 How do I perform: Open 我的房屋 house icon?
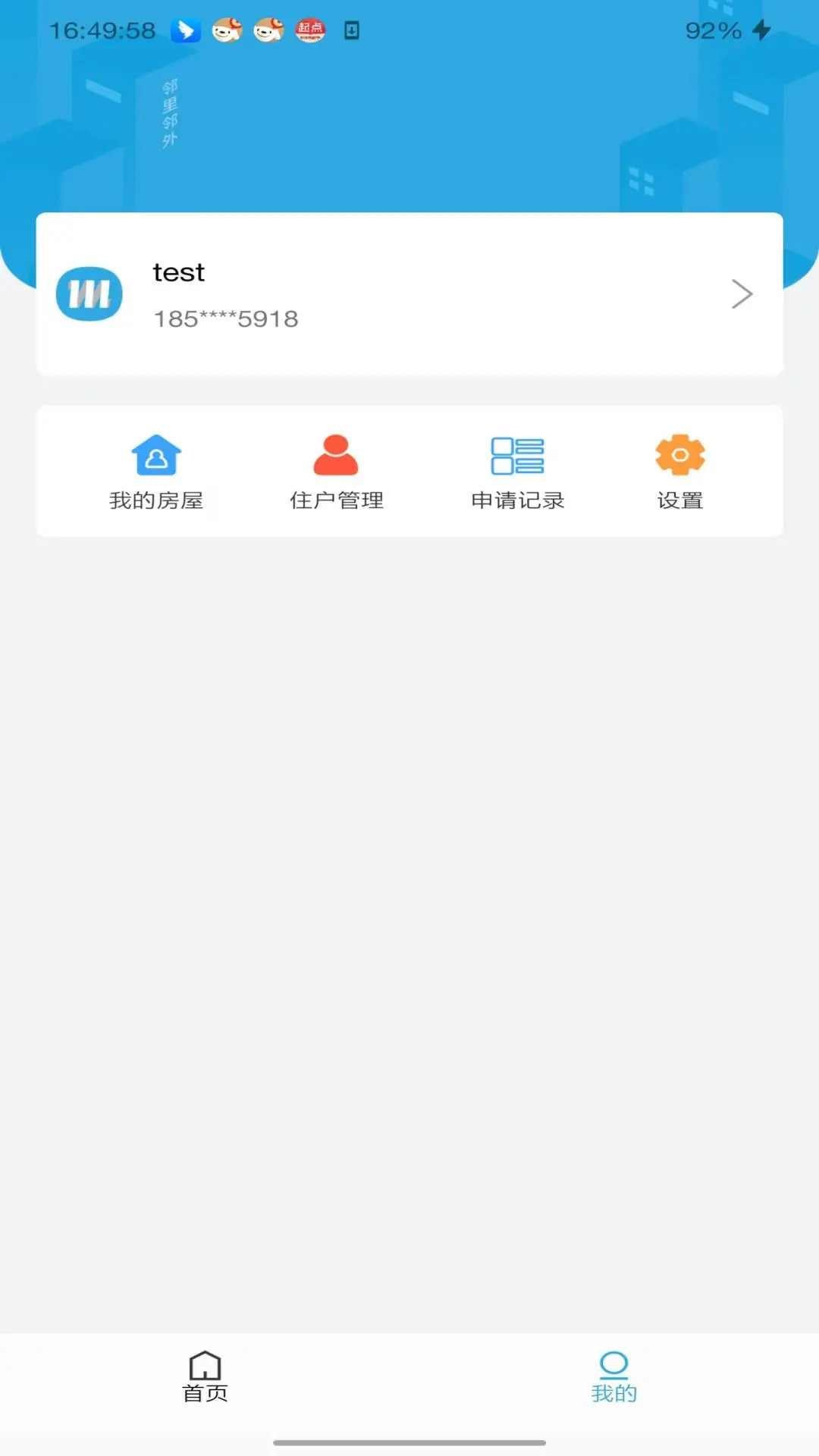tap(155, 453)
